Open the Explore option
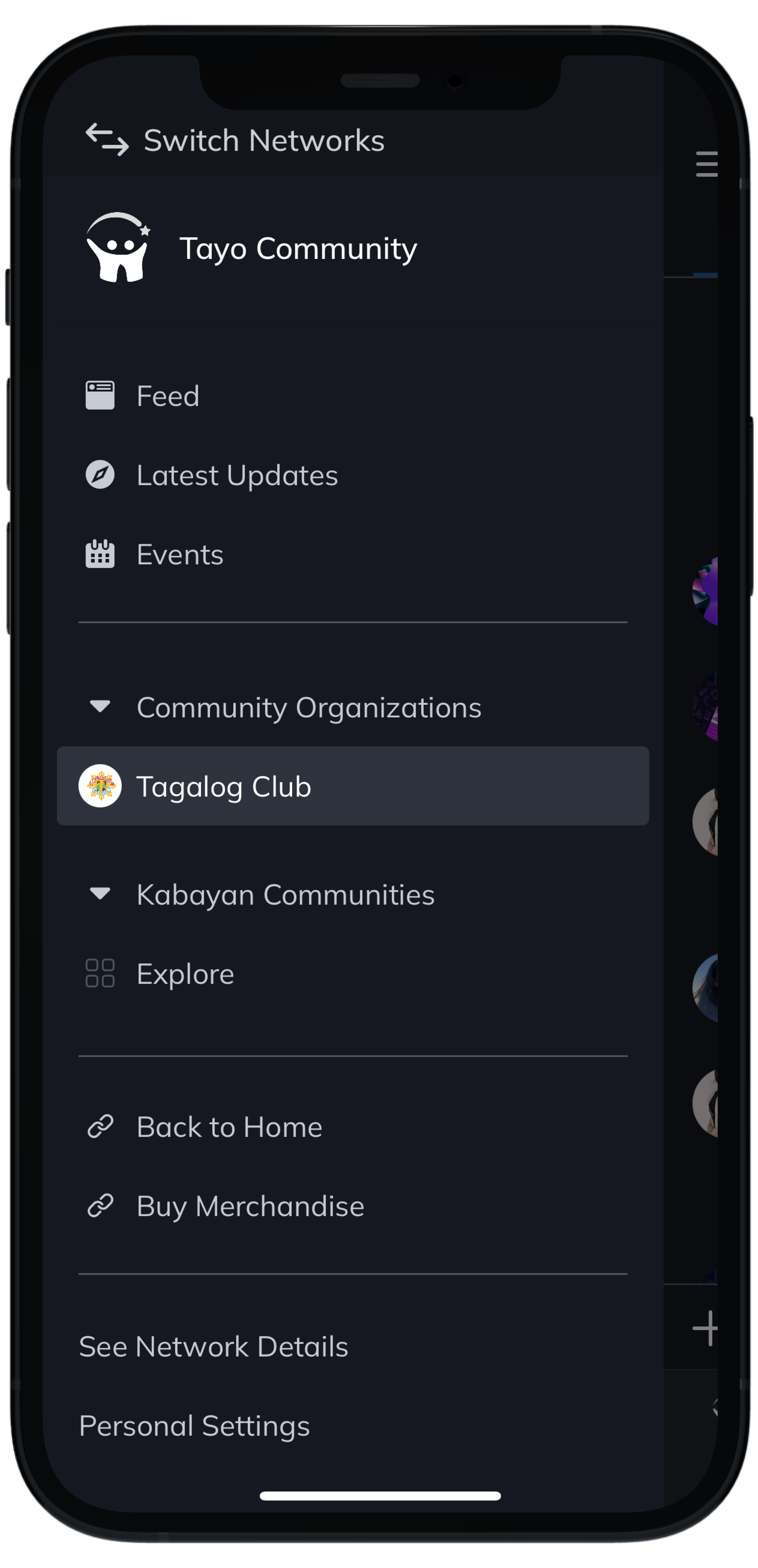The width and height of the screenshot is (758, 1568). tap(185, 974)
